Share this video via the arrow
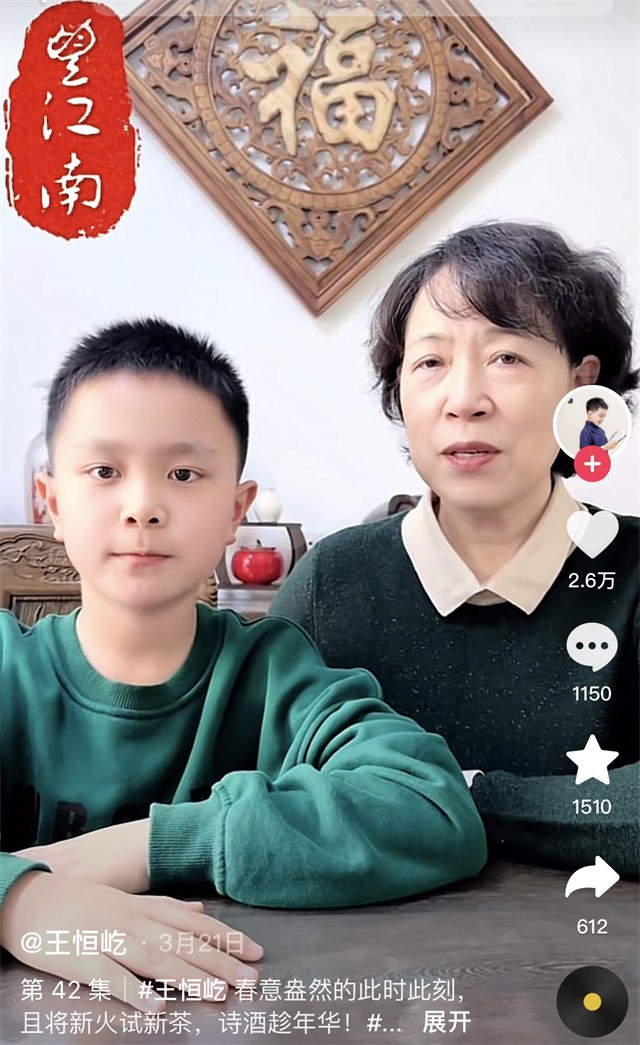Image resolution: width=640 pixels, height=1045 pixels. 592,877
